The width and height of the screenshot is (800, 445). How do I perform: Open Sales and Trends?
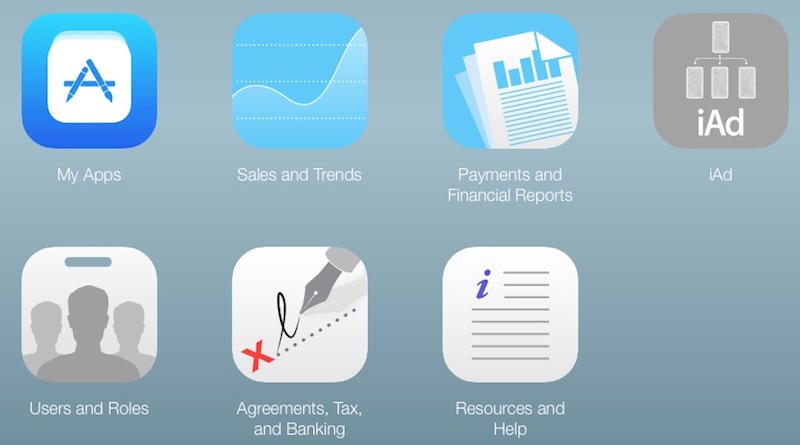(299, 82)
